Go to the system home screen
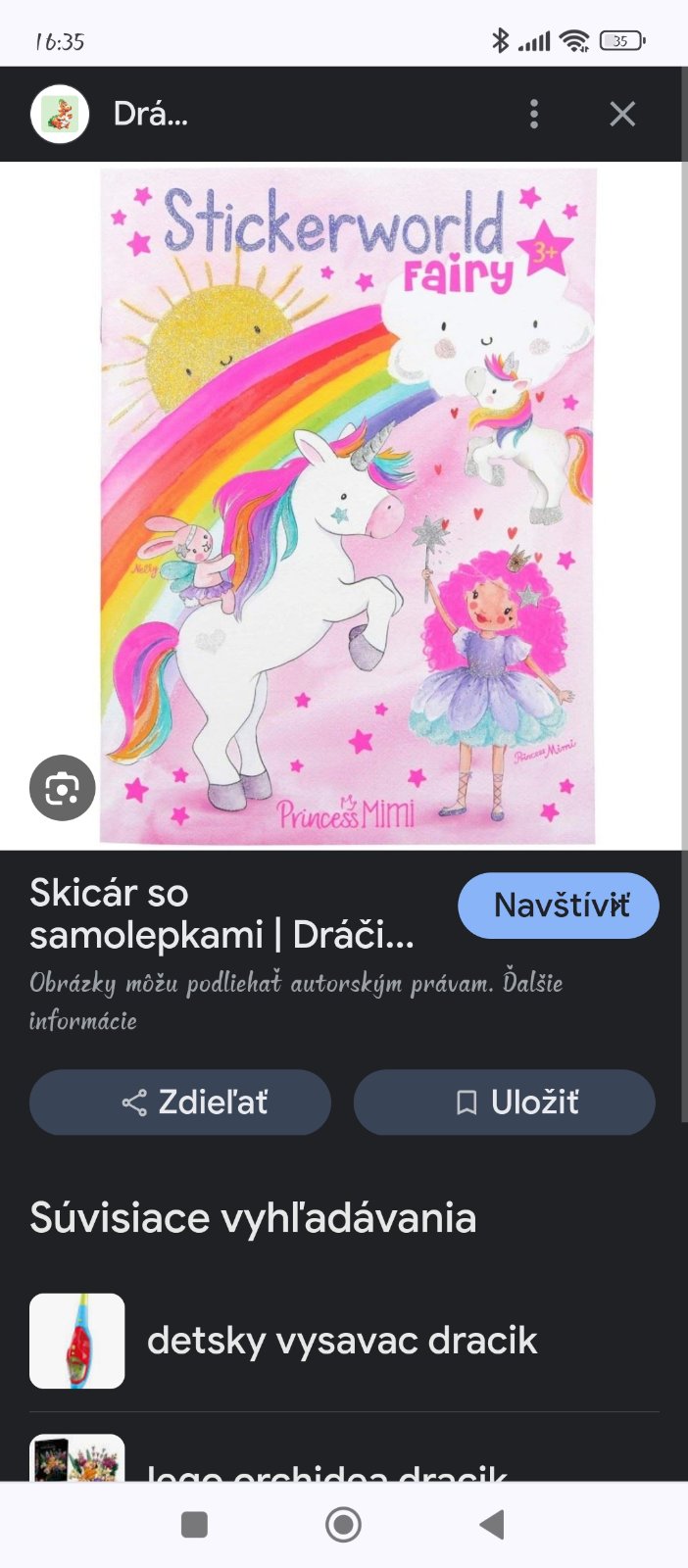 [343, 1524]
